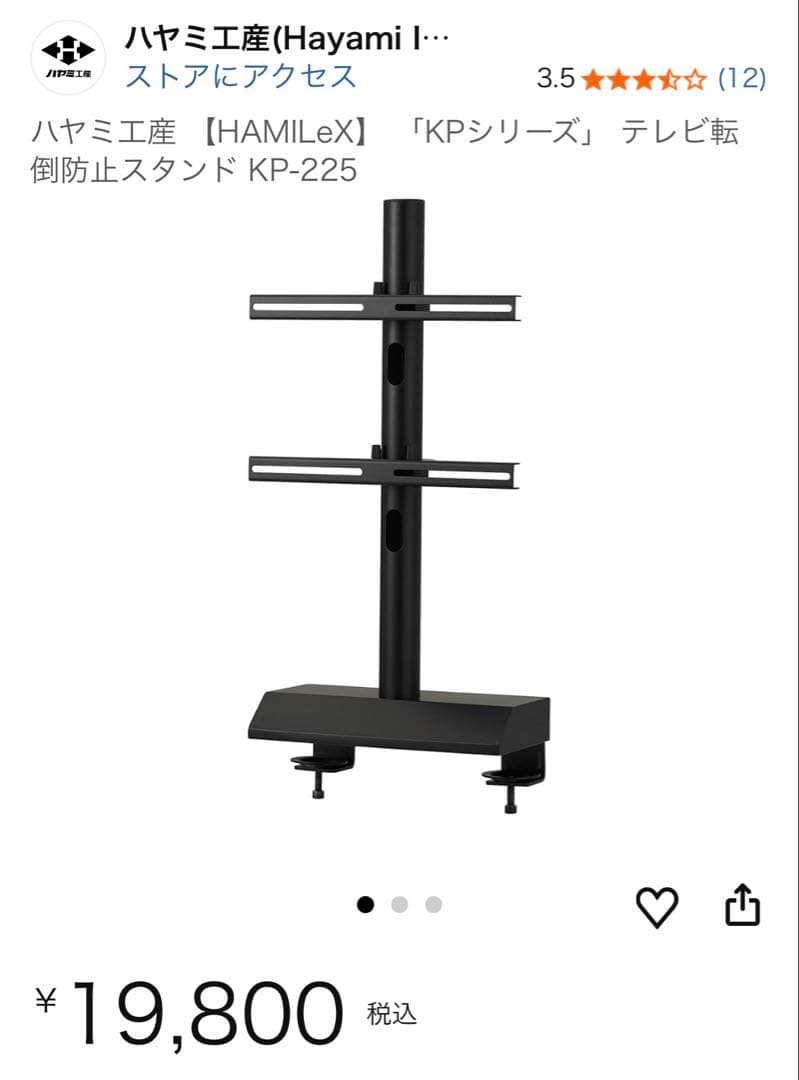Select the third image carousel dot

point(433,905)
